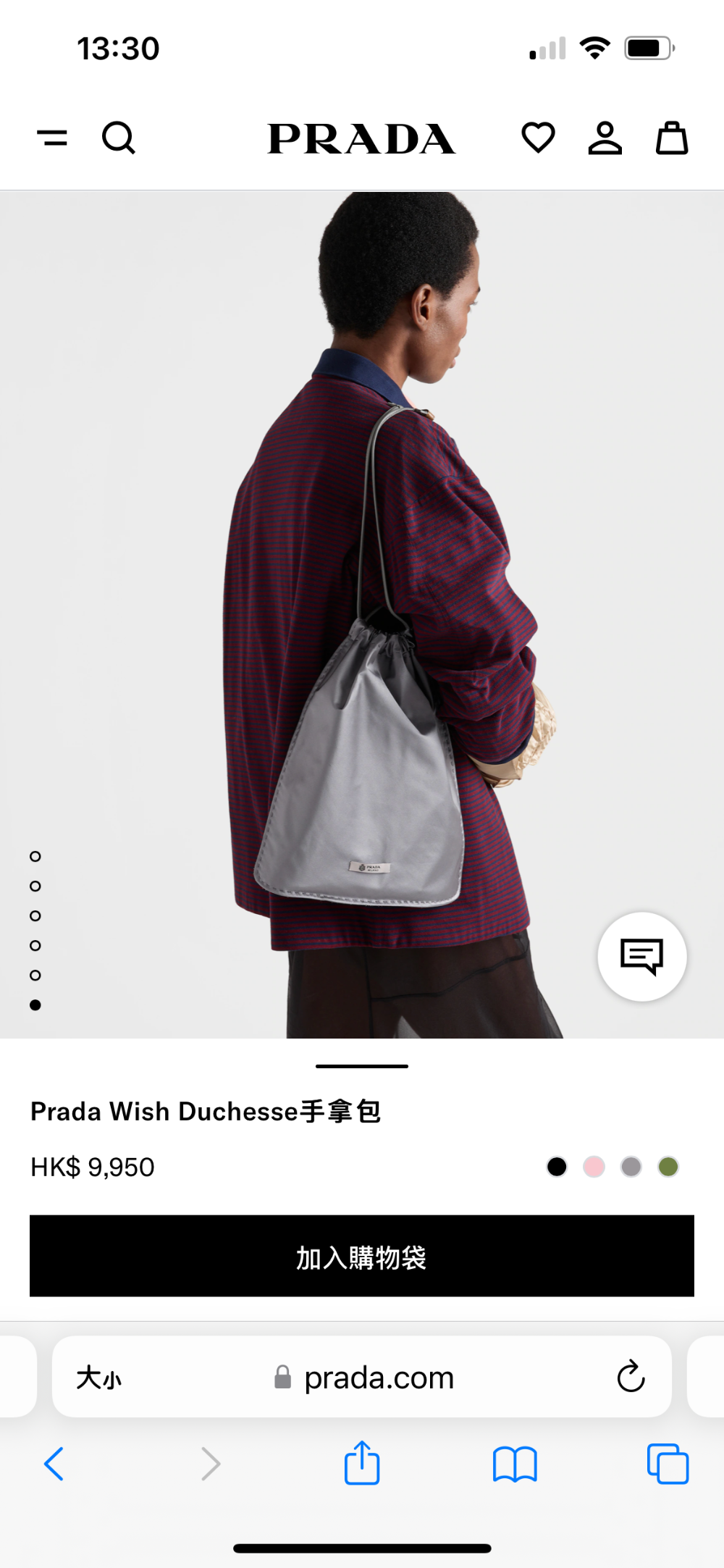Open the hamburger menu

pos(52,138)
